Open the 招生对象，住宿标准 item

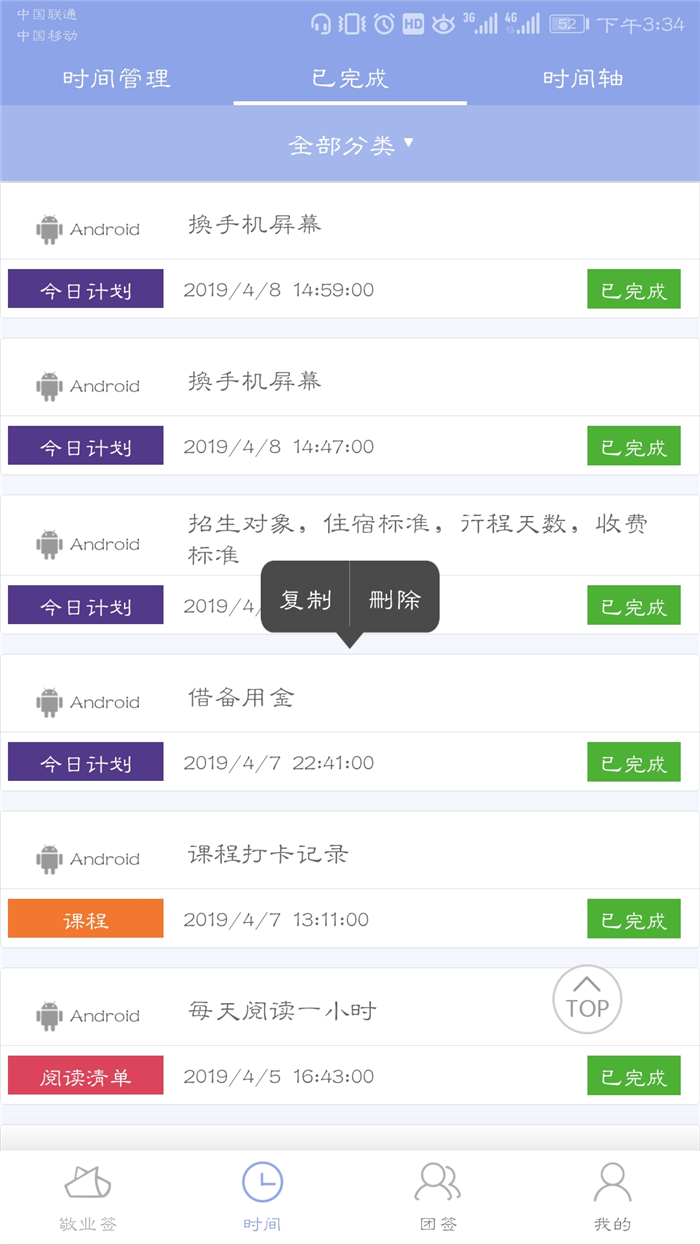350,537
